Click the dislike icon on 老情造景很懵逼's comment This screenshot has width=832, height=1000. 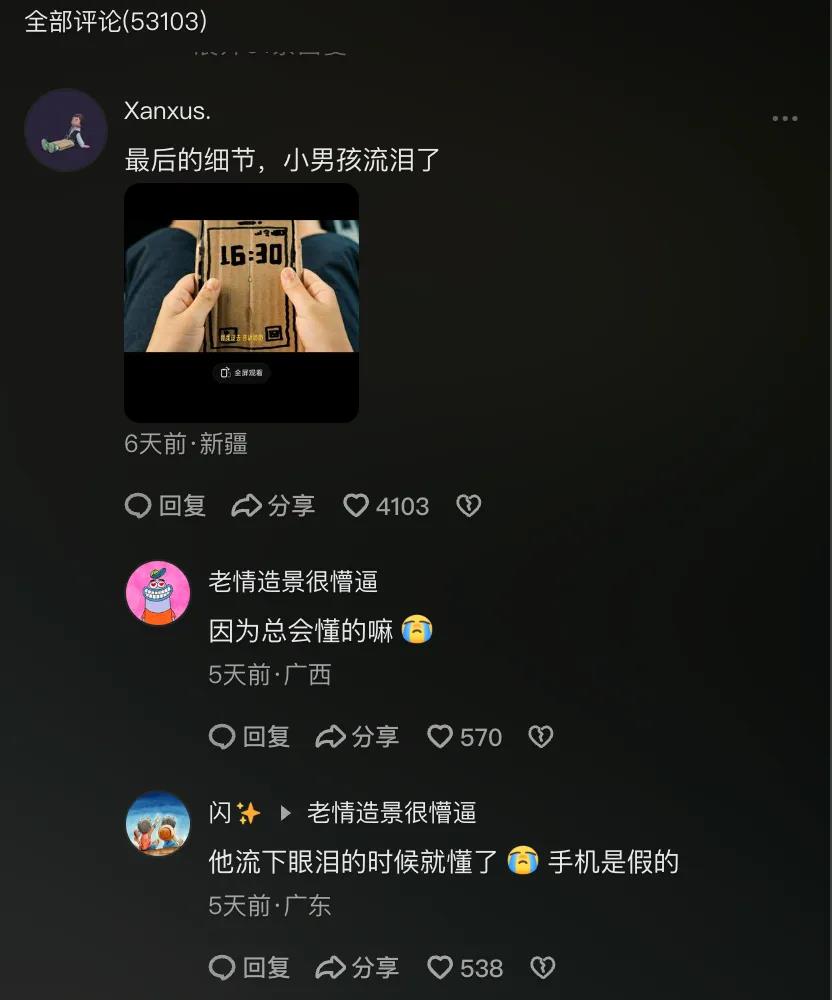coord(539,737)
